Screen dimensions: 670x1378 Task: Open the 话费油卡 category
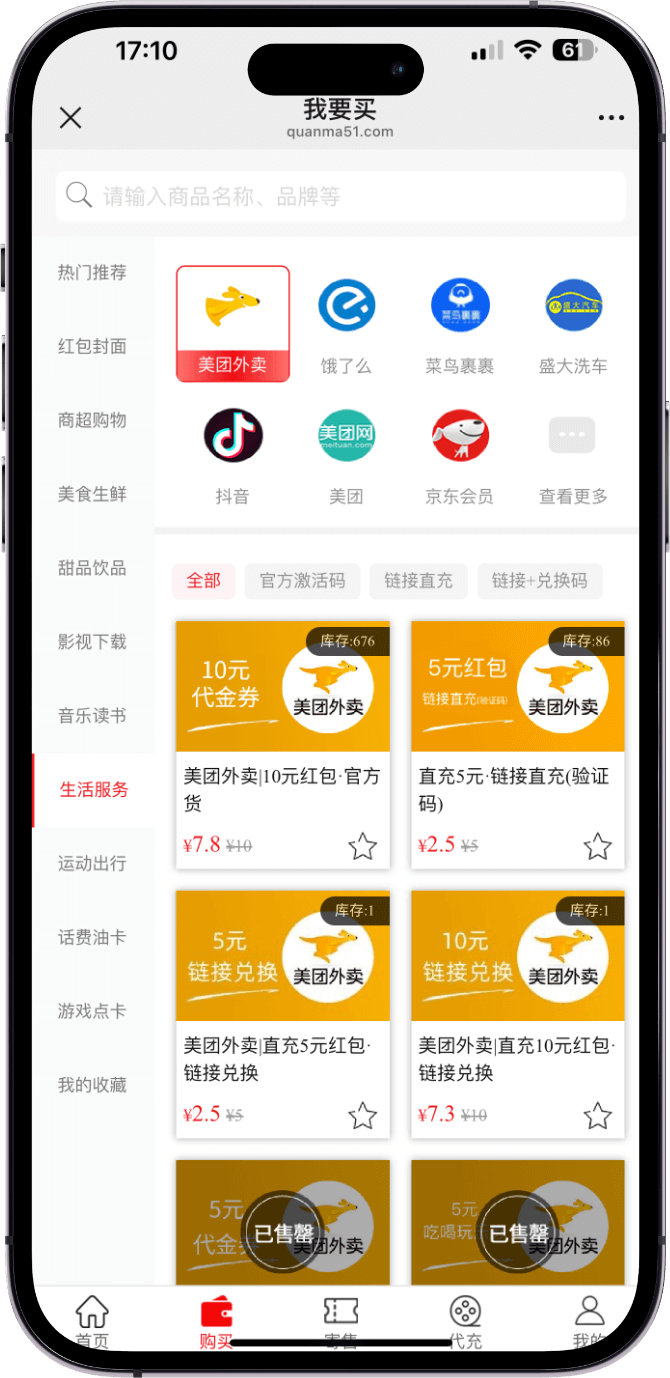point(92,938)
